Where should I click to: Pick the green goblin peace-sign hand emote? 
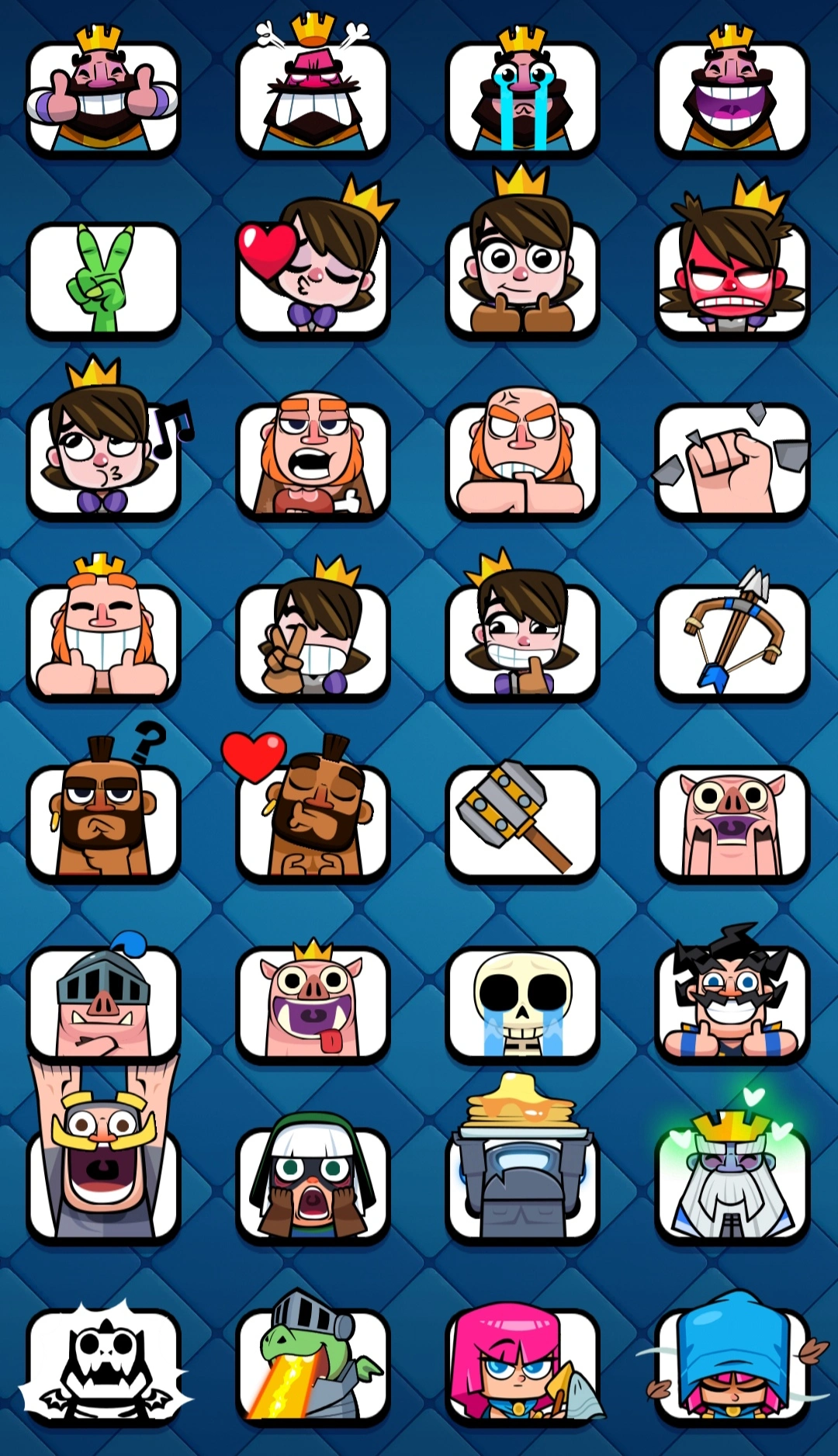[103, 281]
